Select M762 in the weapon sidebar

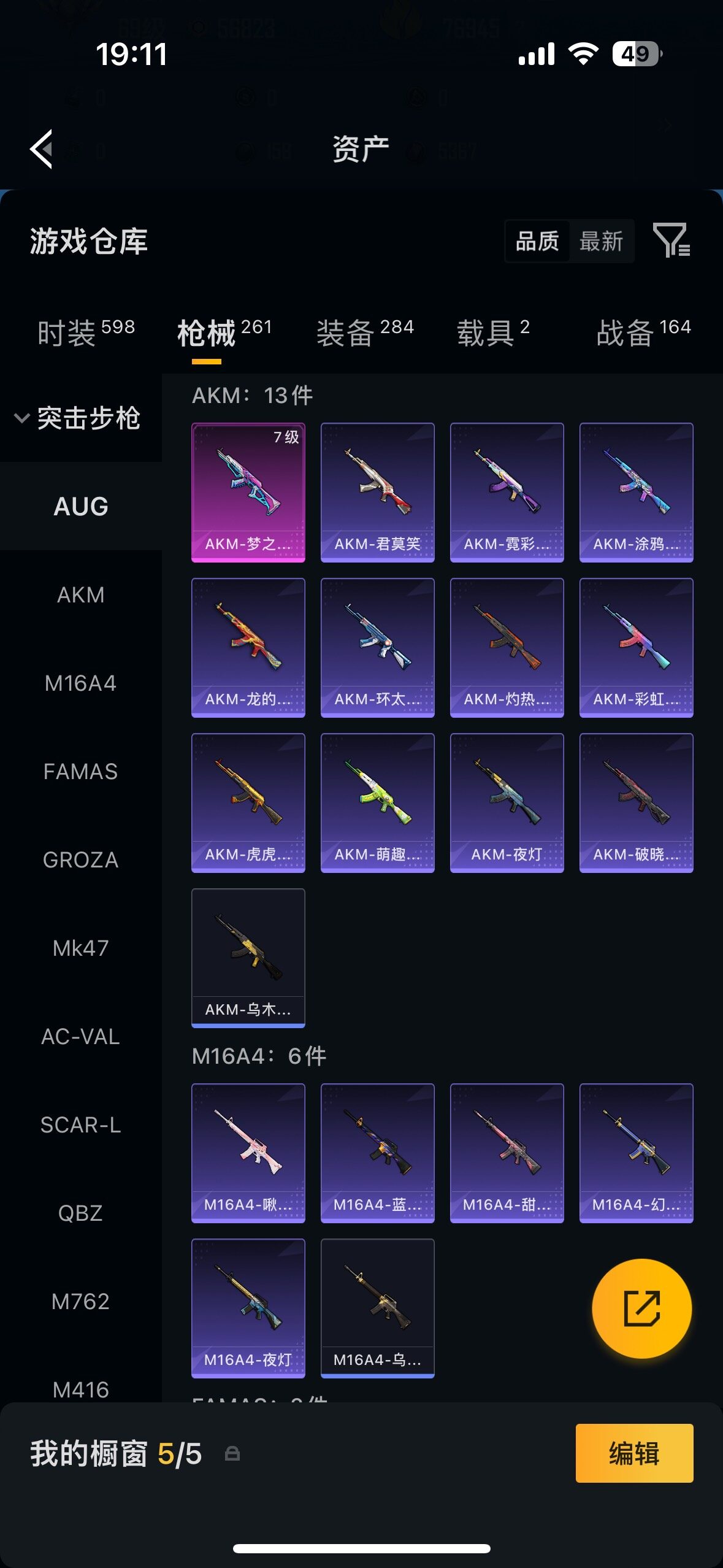coord(81,1301)
